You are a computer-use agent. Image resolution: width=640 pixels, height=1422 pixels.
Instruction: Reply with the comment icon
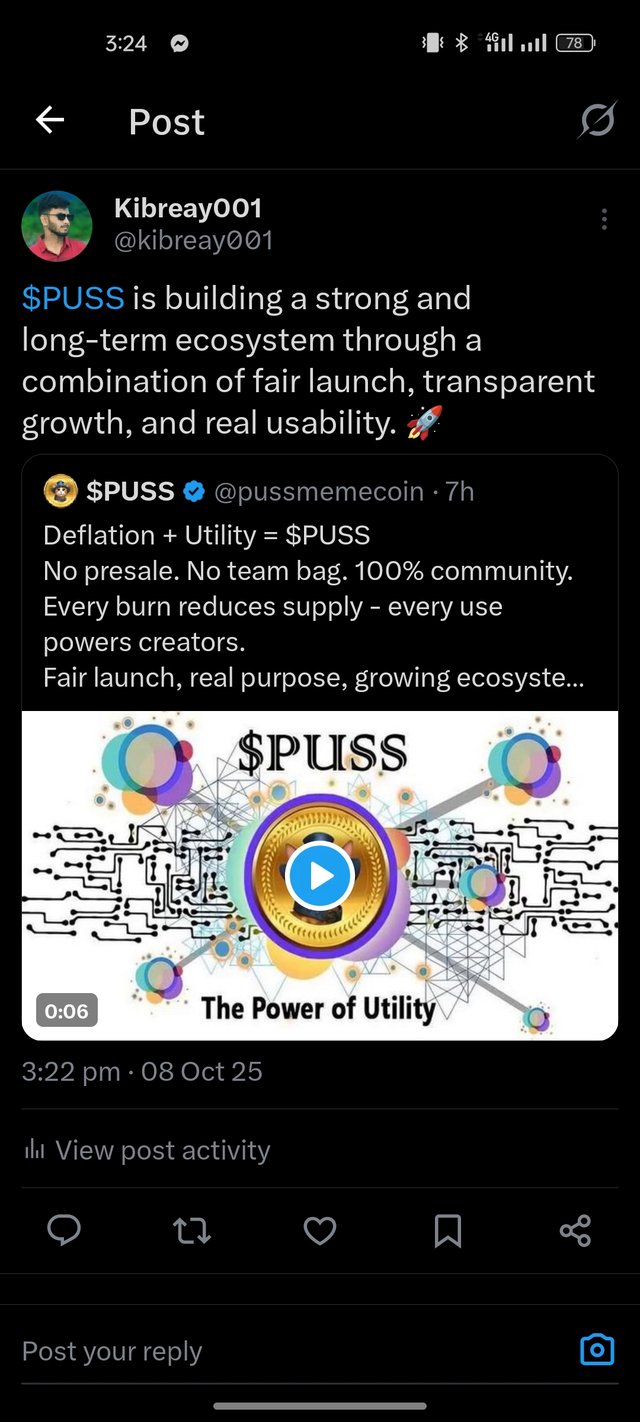pos(64,1230)
